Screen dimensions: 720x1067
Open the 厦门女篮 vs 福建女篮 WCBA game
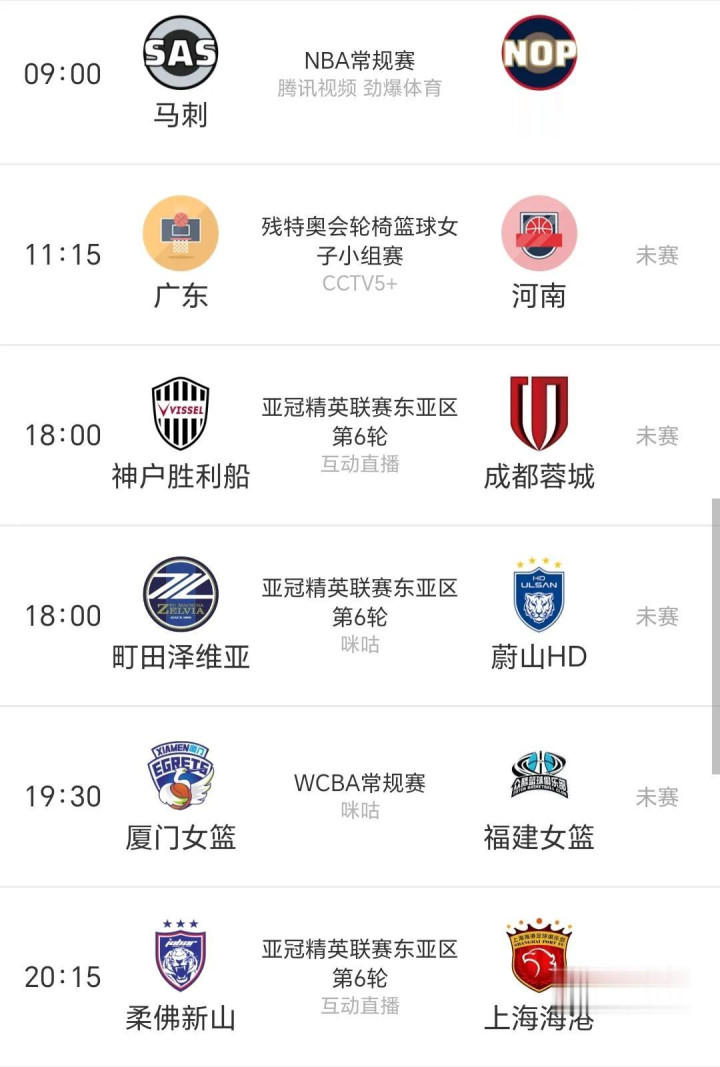pos(360,796)
